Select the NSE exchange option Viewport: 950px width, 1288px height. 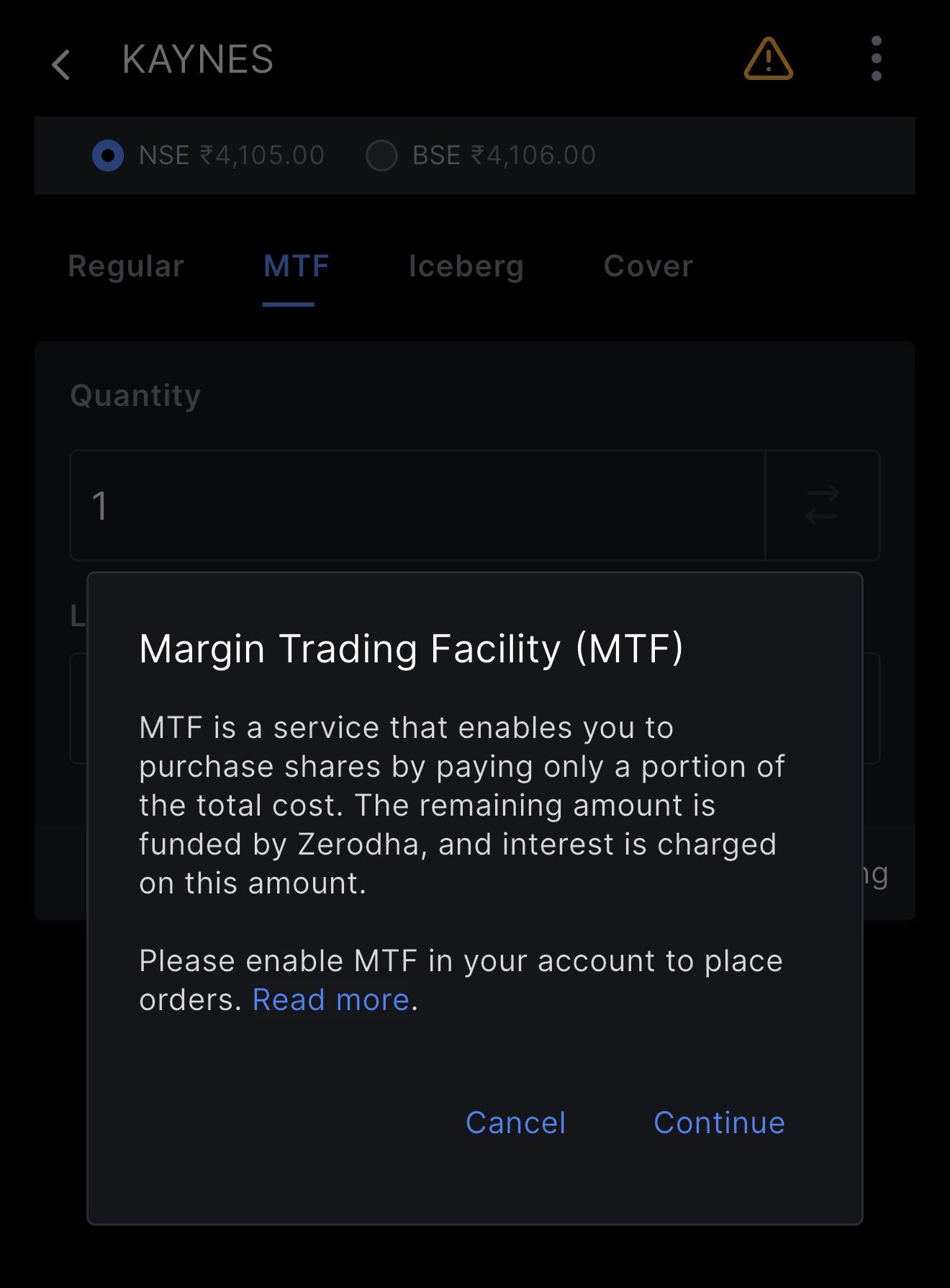(x=108, y=156)
